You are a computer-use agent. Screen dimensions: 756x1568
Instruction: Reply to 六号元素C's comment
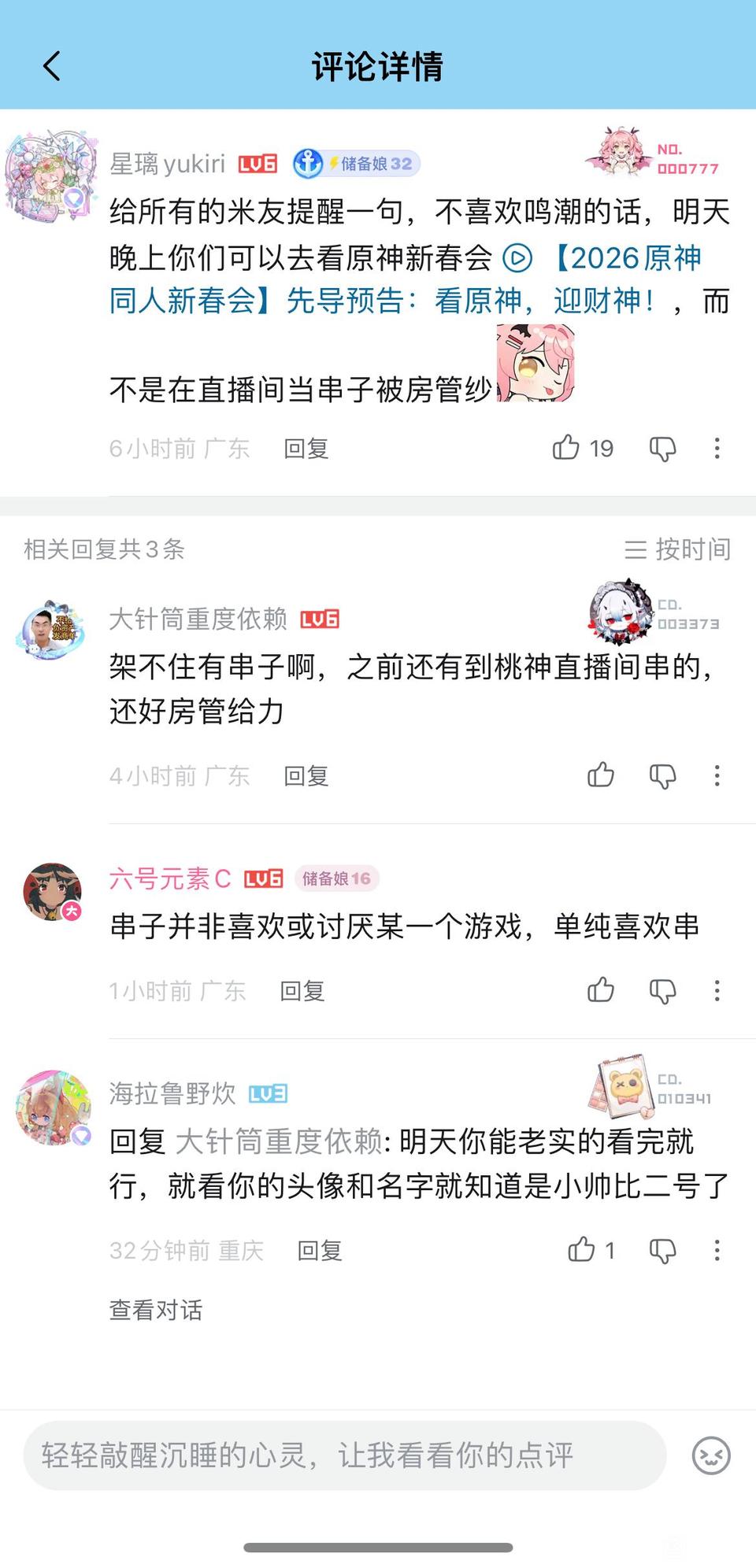click(x=302, y=991)
